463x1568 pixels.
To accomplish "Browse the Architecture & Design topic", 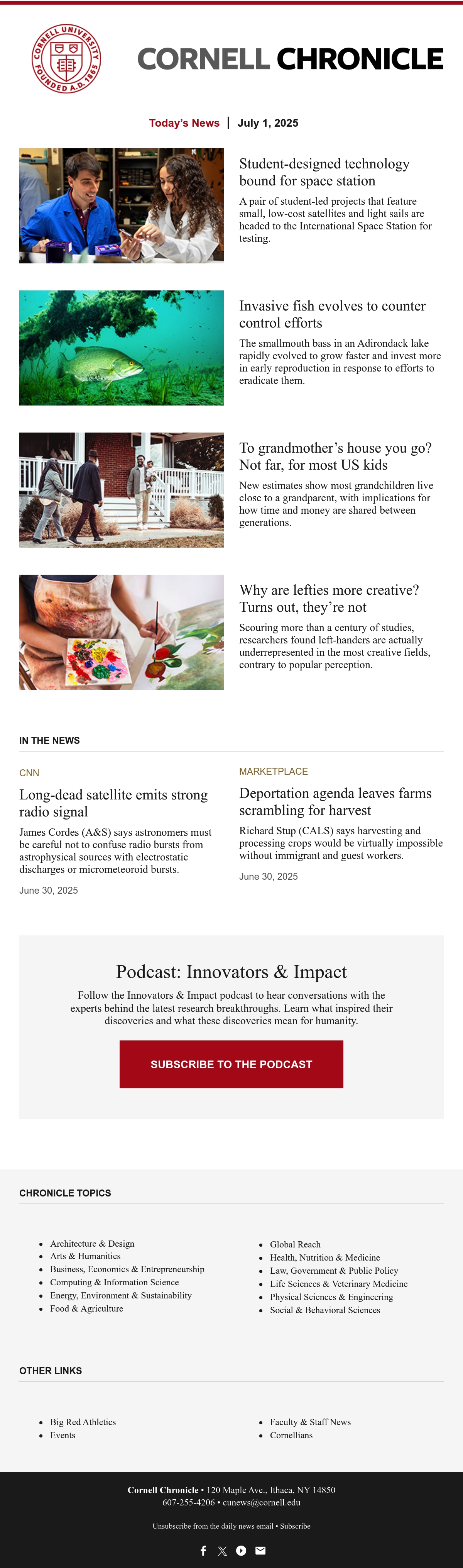I will [93, 1244].
